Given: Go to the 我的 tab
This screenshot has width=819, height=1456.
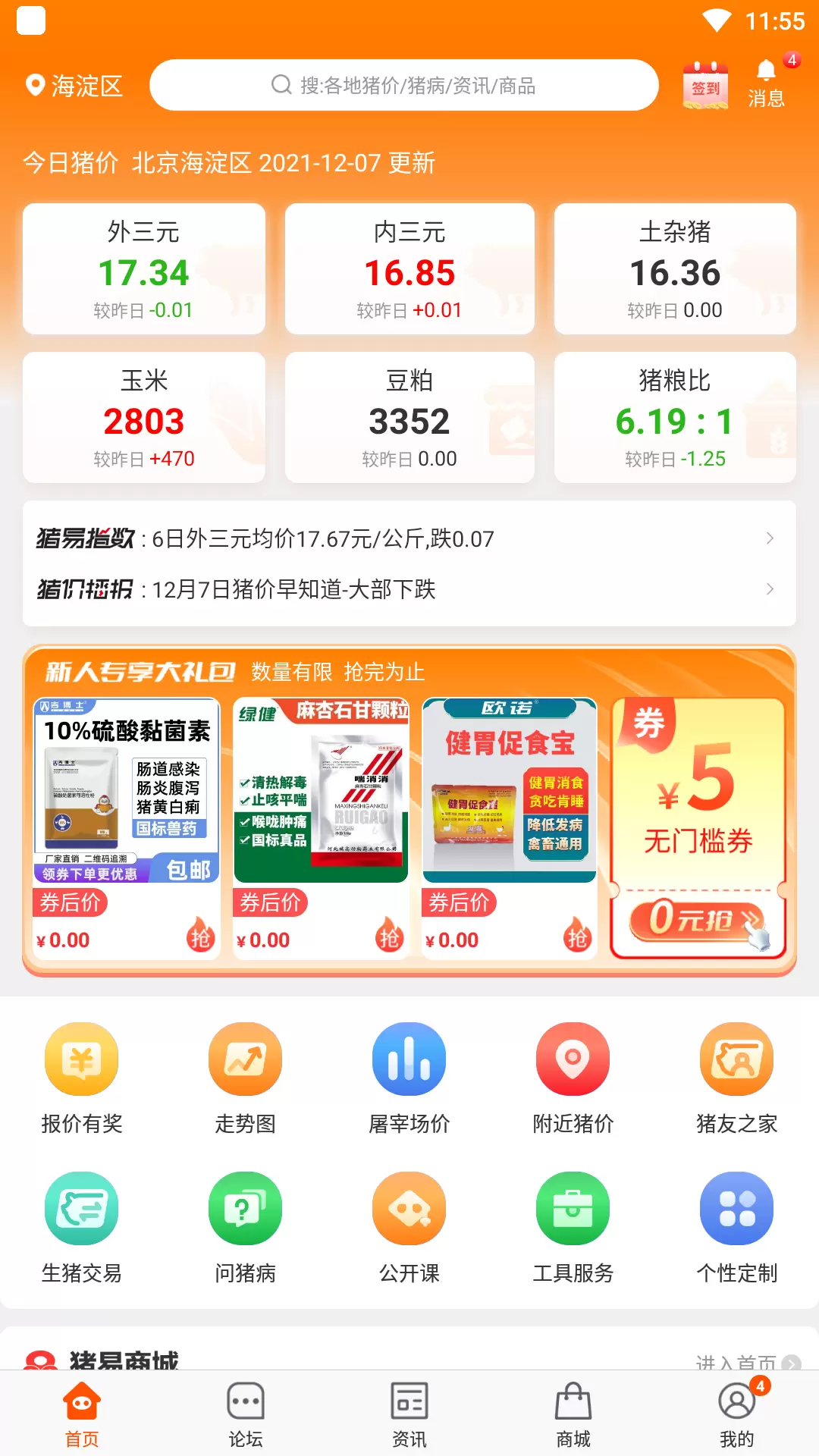Looking at the screenshot, I should (x=737, y=1415).
